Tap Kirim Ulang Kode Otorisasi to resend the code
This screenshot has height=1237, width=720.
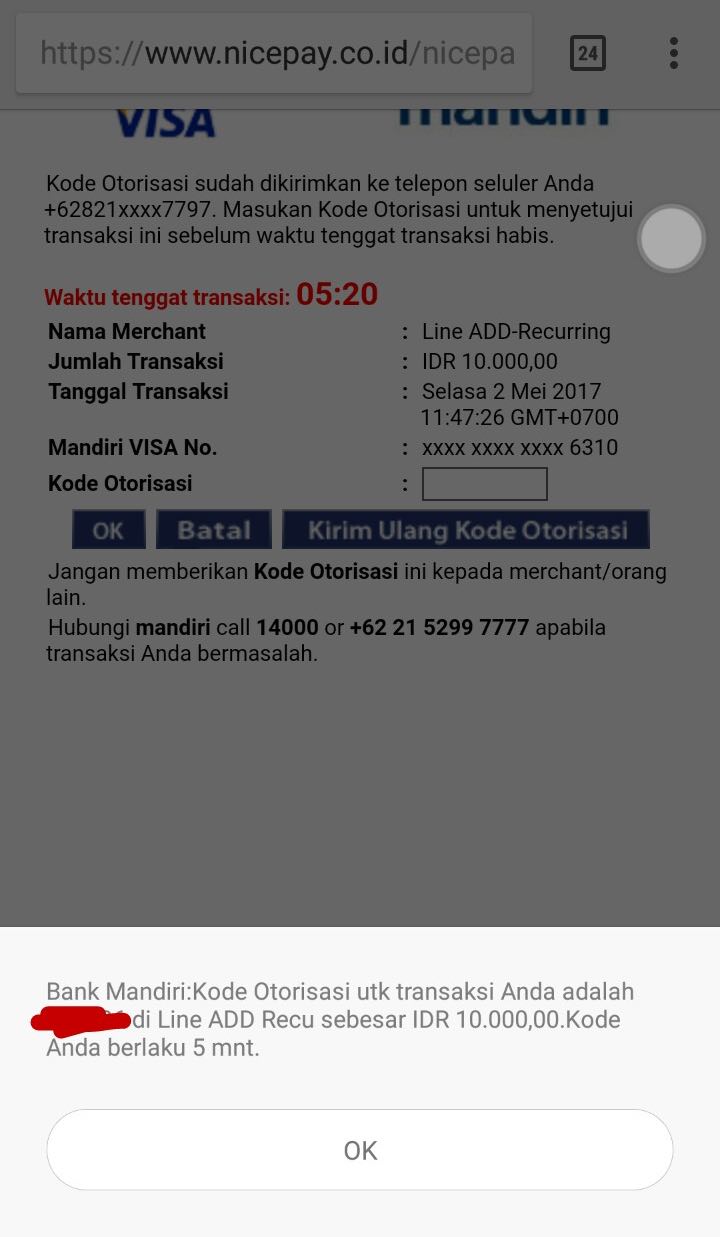pyautogui.click(x=466, y=530)
